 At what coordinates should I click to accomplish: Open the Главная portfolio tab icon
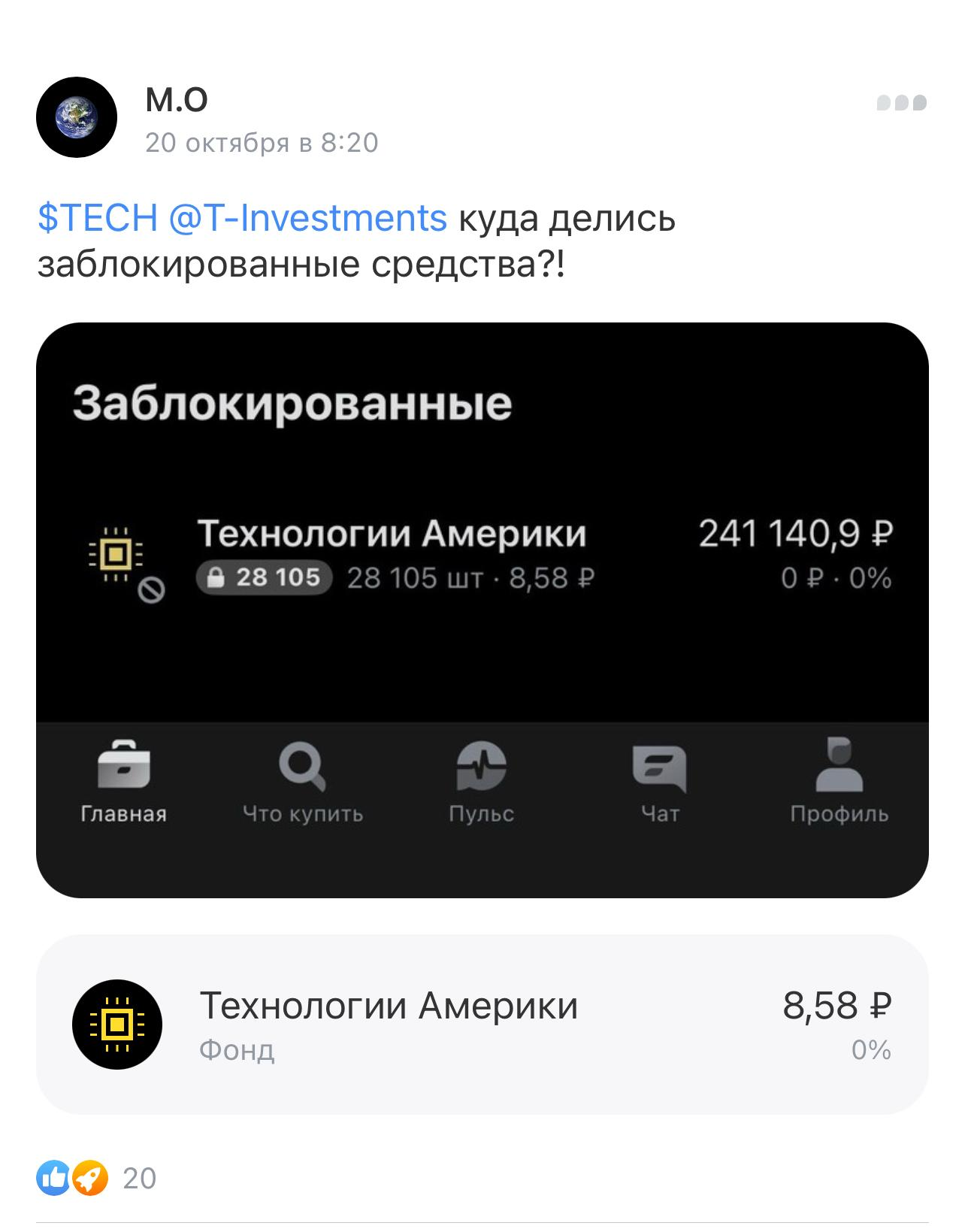tap(125, 767)
